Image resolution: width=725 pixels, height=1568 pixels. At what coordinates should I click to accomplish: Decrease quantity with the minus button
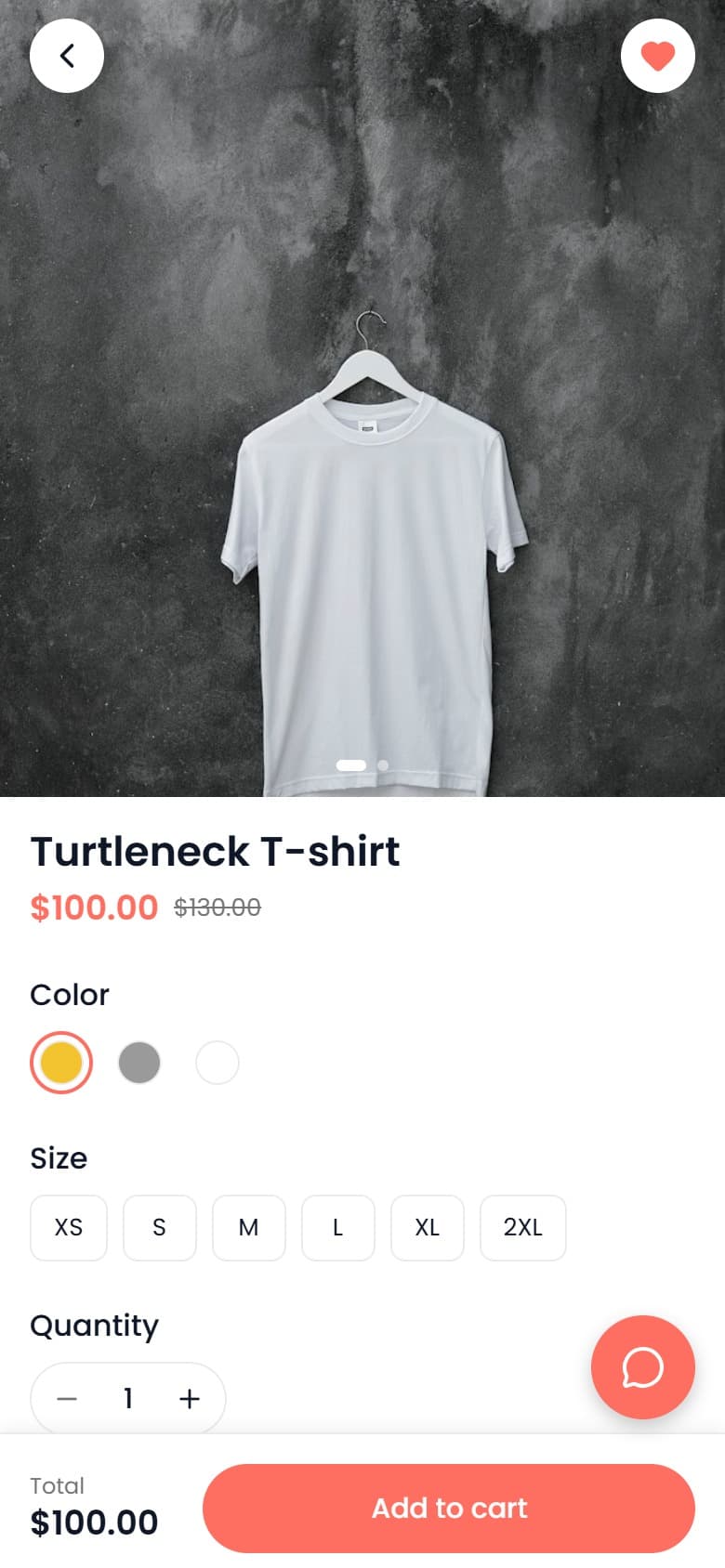[x=67, y=1398]
